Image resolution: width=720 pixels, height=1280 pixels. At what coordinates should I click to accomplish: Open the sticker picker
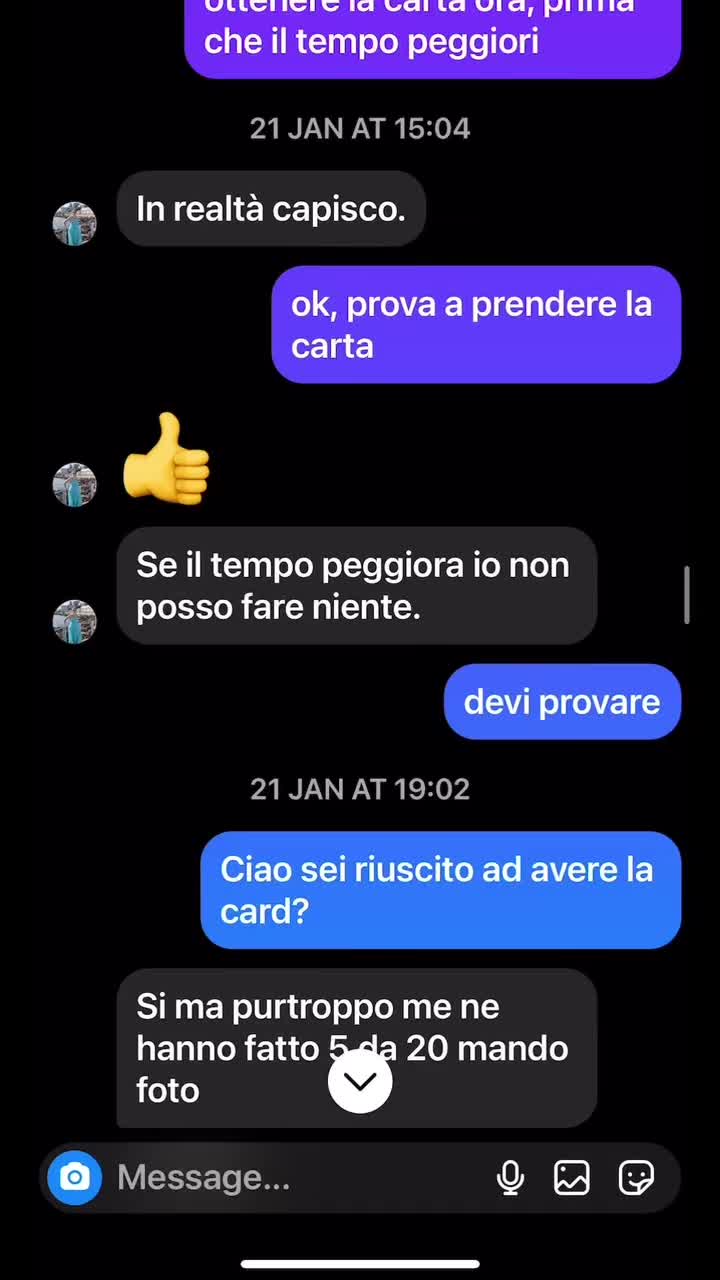click(637, 1178)
